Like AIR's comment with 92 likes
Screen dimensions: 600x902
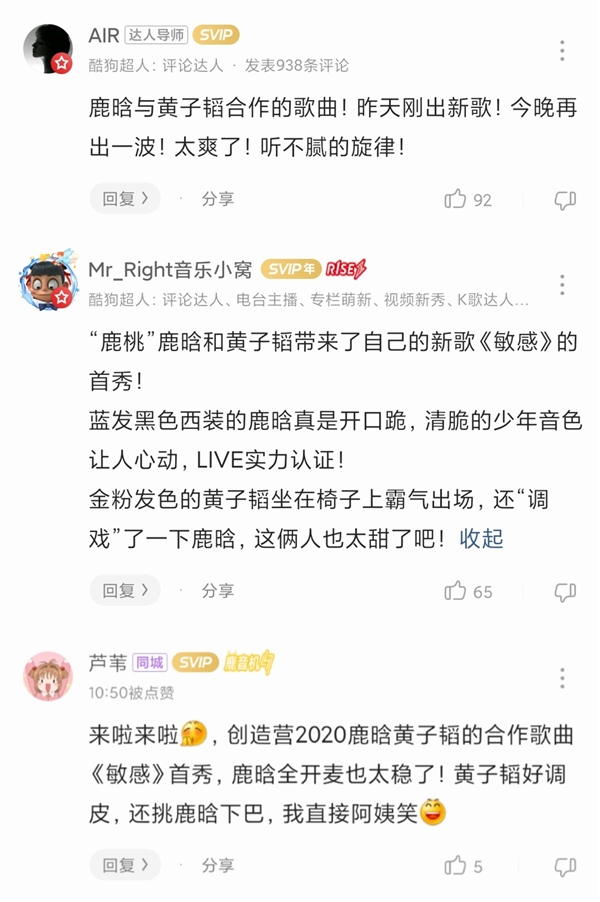tap(457, 199)
